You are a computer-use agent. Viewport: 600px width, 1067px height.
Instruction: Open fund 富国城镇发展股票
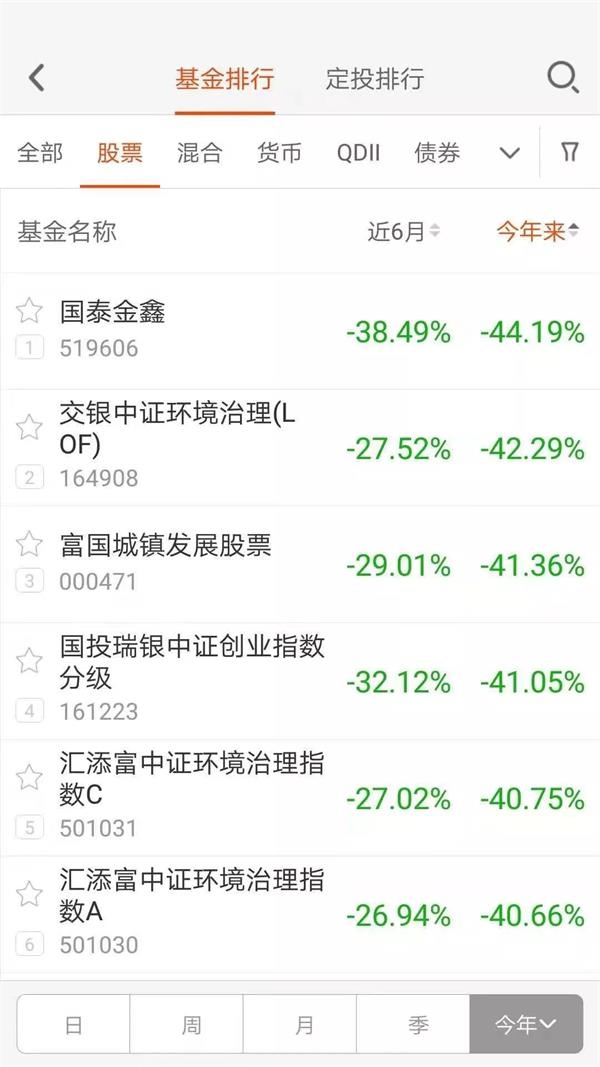(300, 564)
